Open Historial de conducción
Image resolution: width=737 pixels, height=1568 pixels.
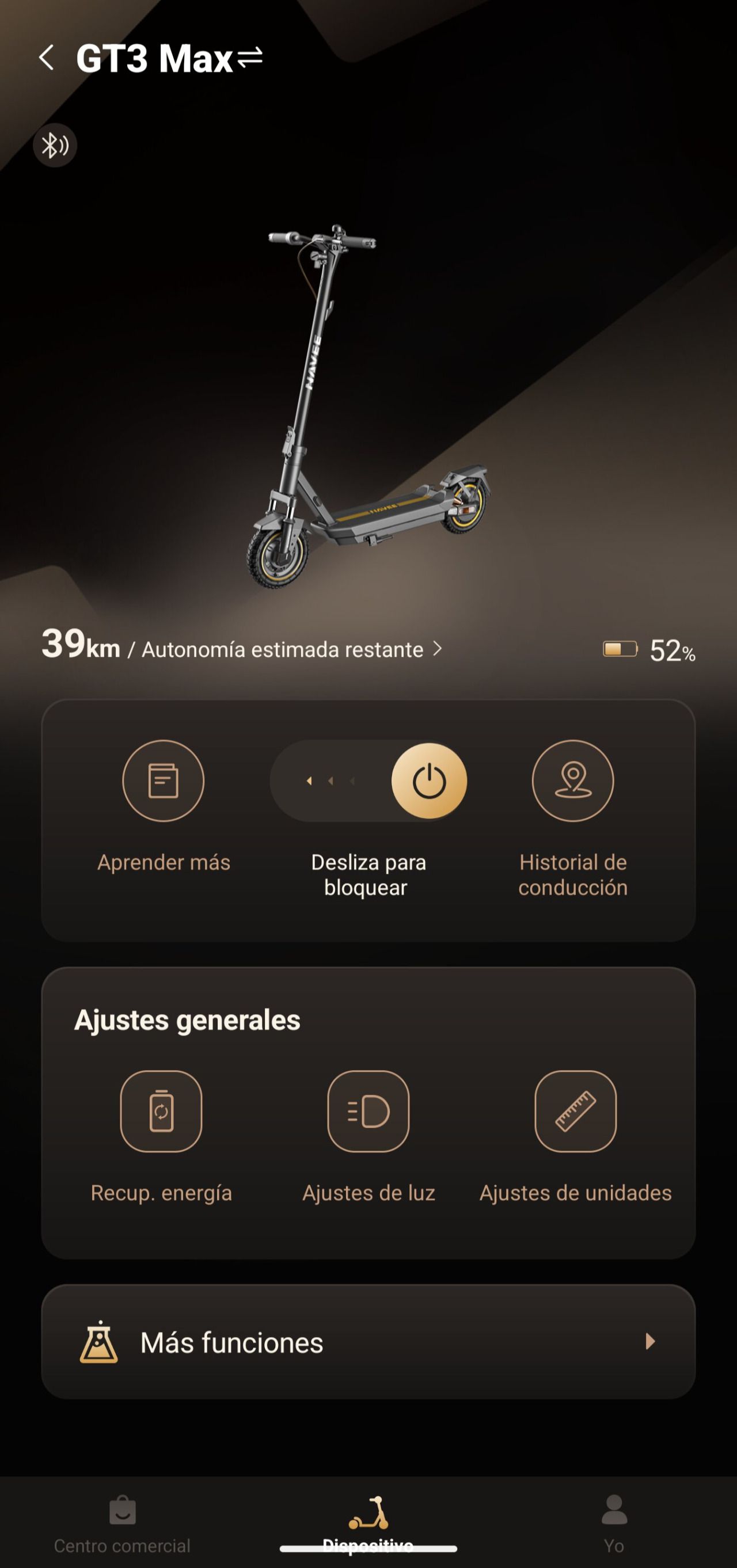point(572,781)
